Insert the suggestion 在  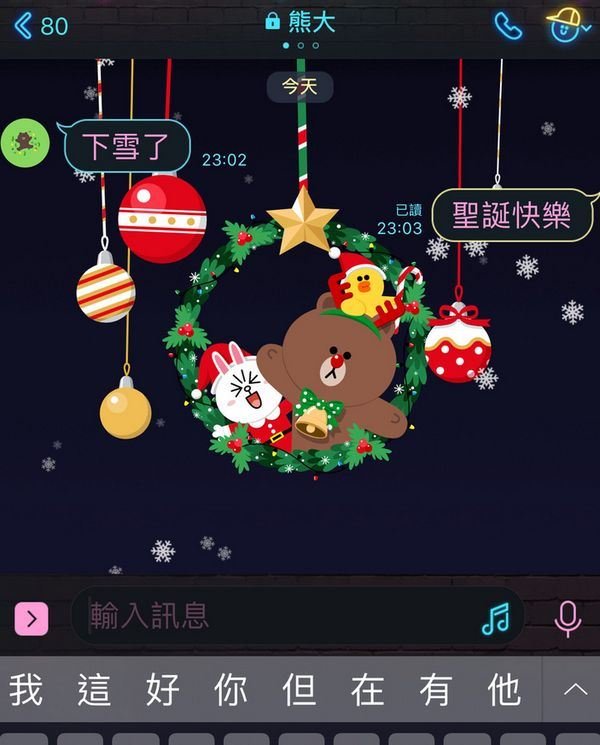pos(368,690)
